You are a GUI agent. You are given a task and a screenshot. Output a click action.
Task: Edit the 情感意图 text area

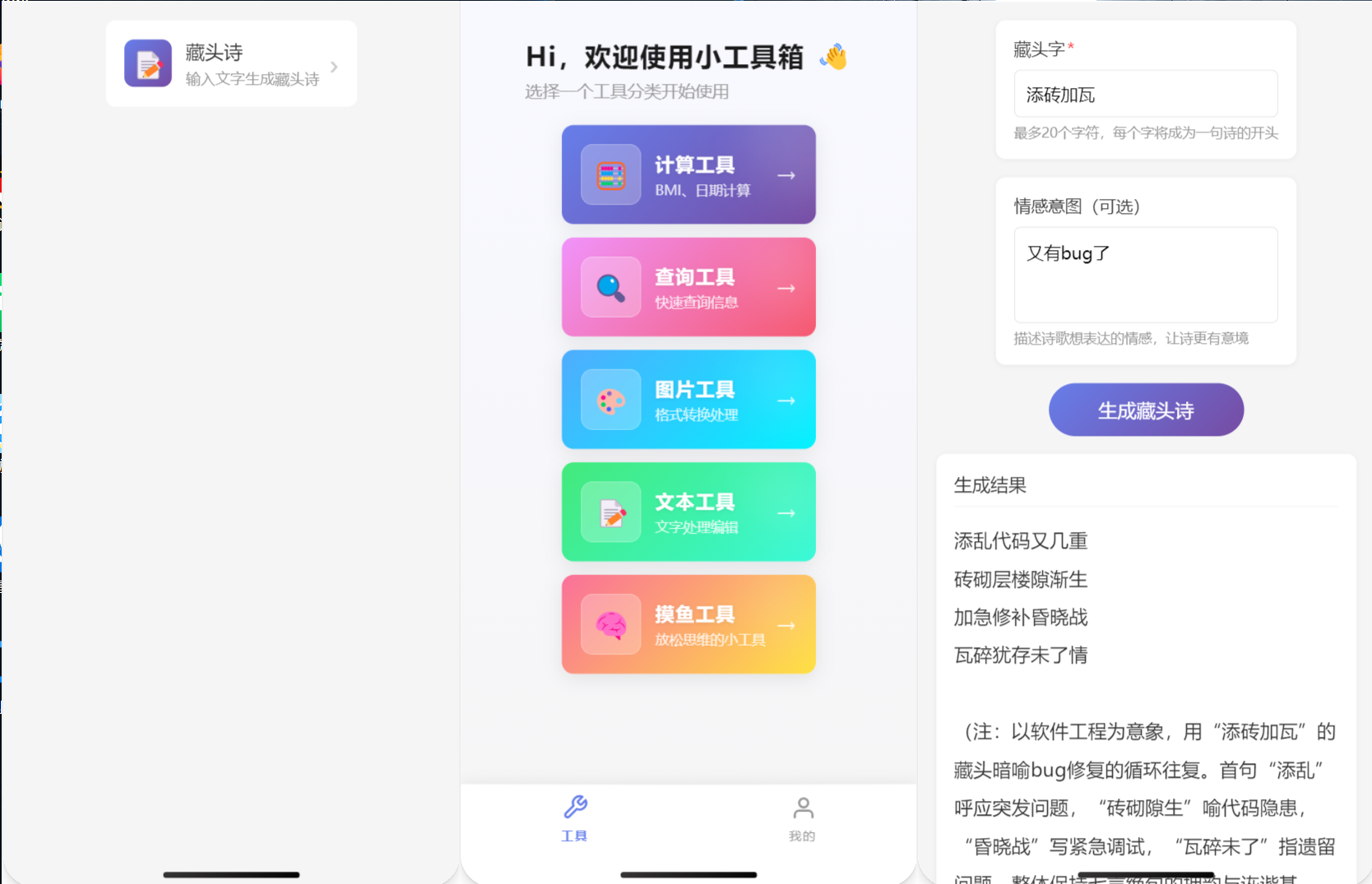point(1145,275)
